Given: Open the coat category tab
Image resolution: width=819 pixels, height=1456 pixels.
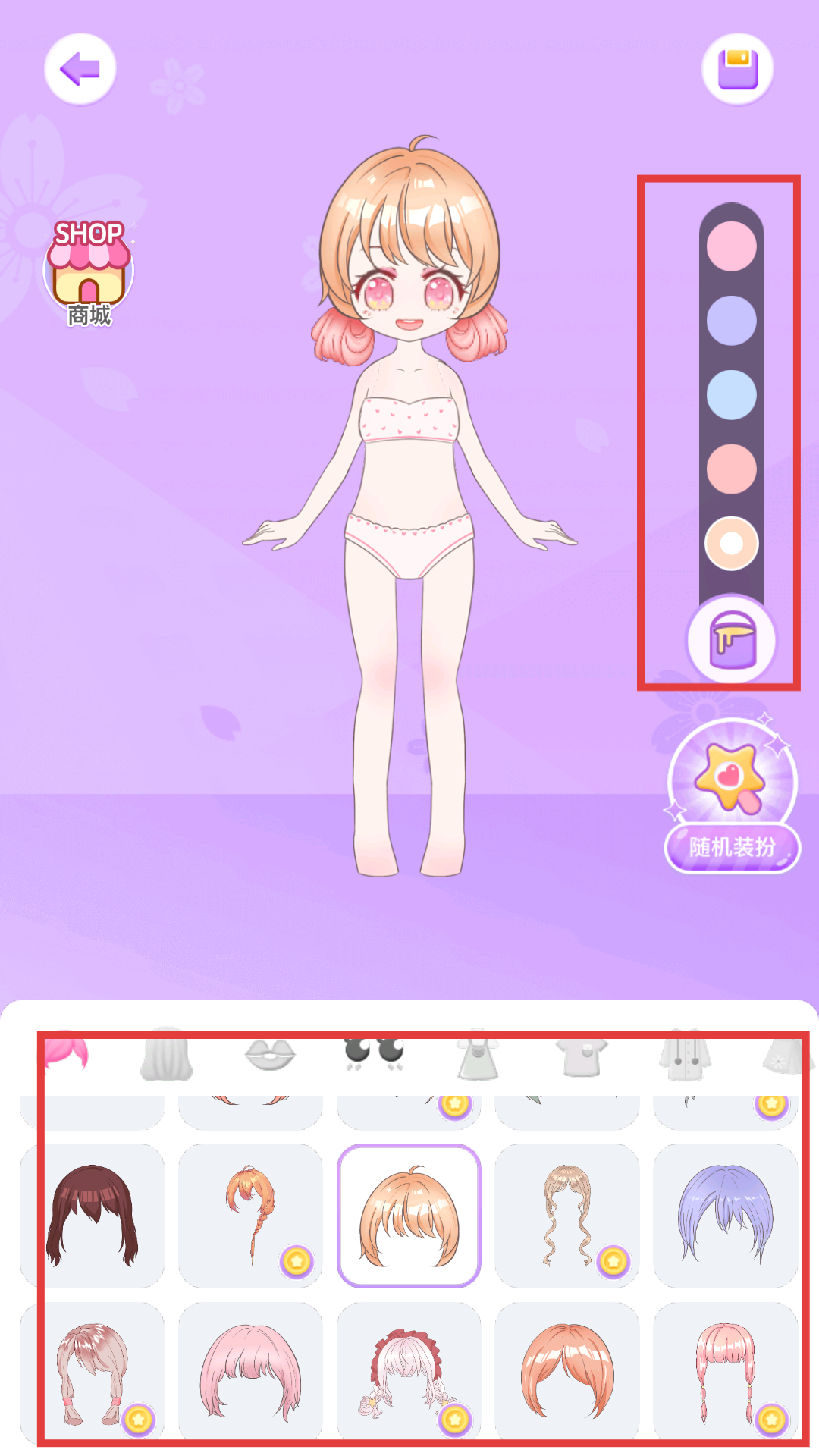Looking at the screenshot, I should tap(685, 1056).
